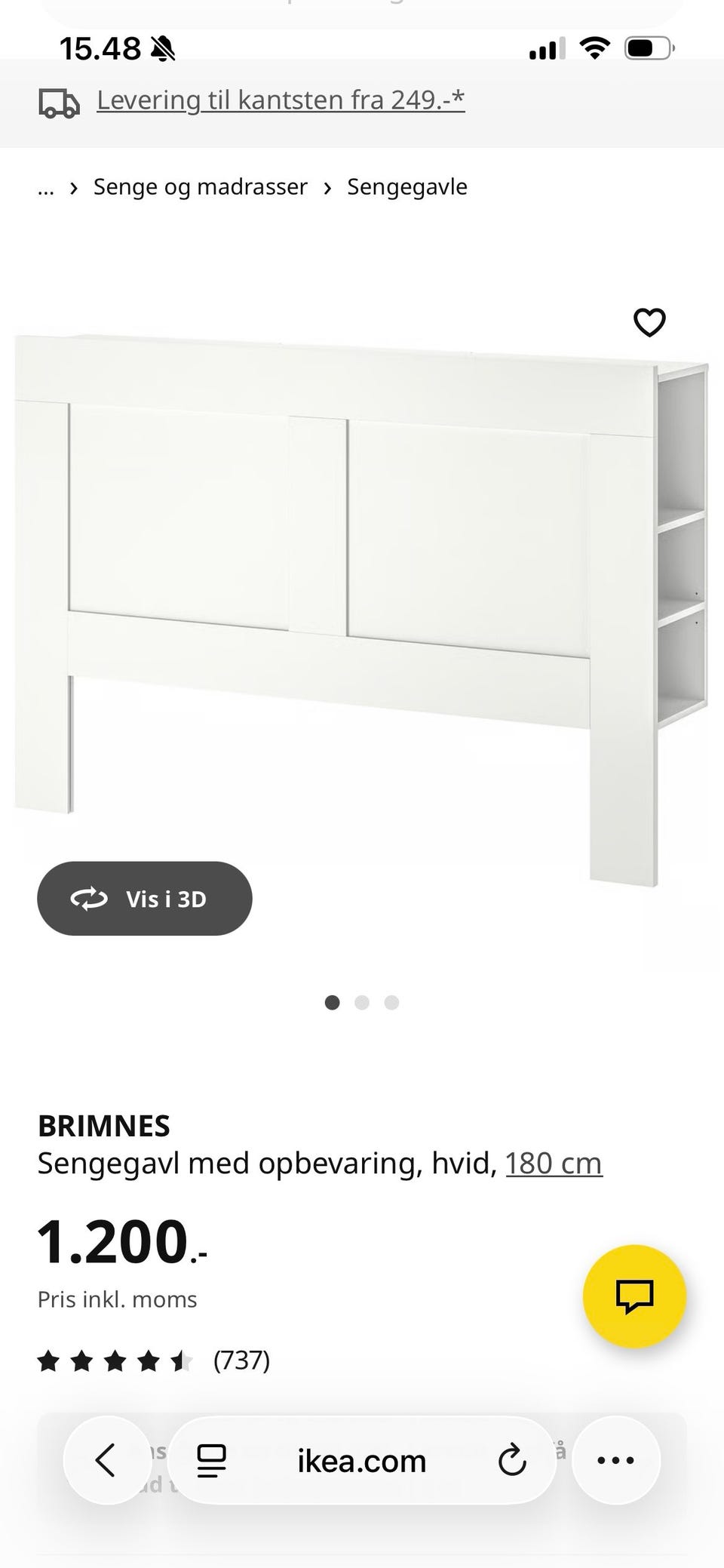Viewport: 724px width, 1568px height.
Task: Expand the collapsed breadcrumb ellipsis
Action: 46,187
